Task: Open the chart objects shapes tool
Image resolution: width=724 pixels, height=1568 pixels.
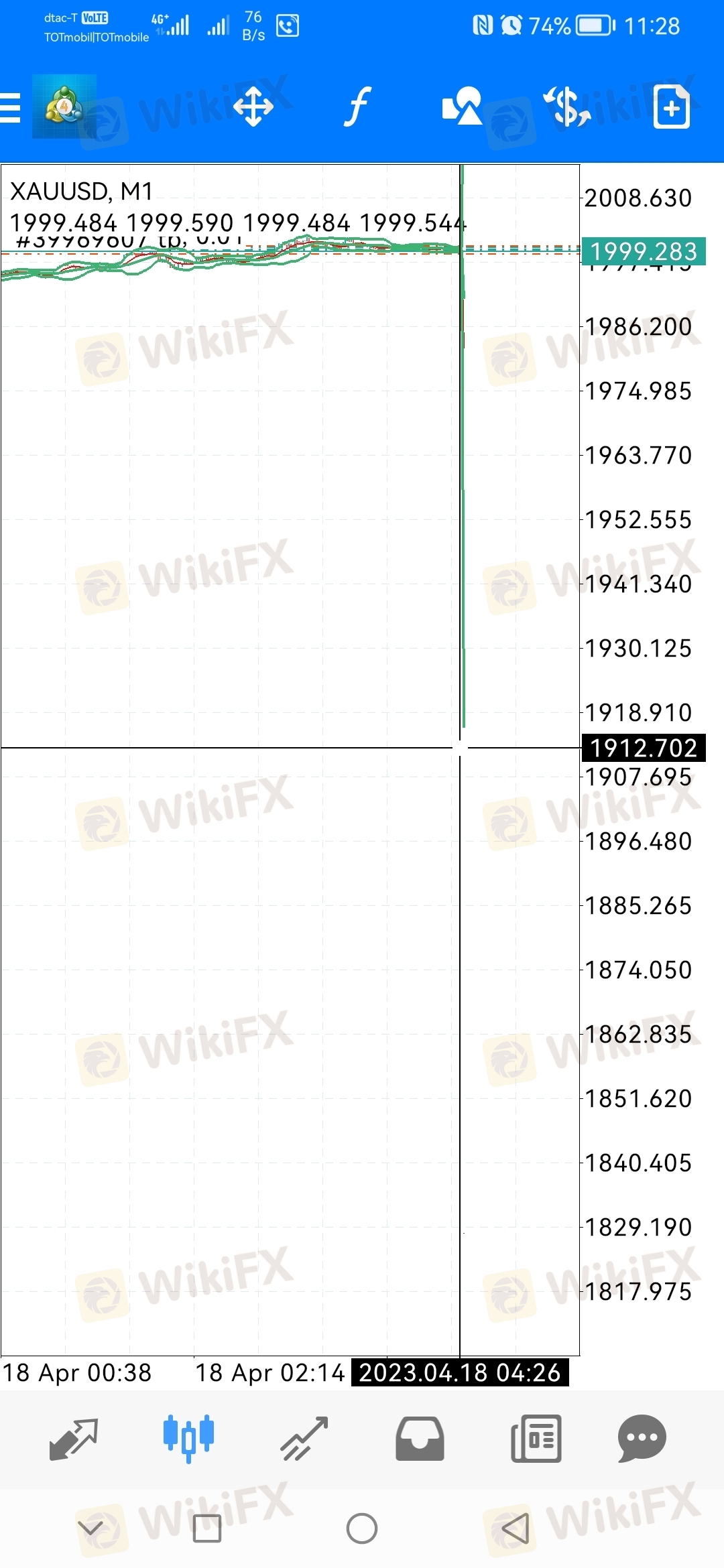Action: click(x=462, y=106)
